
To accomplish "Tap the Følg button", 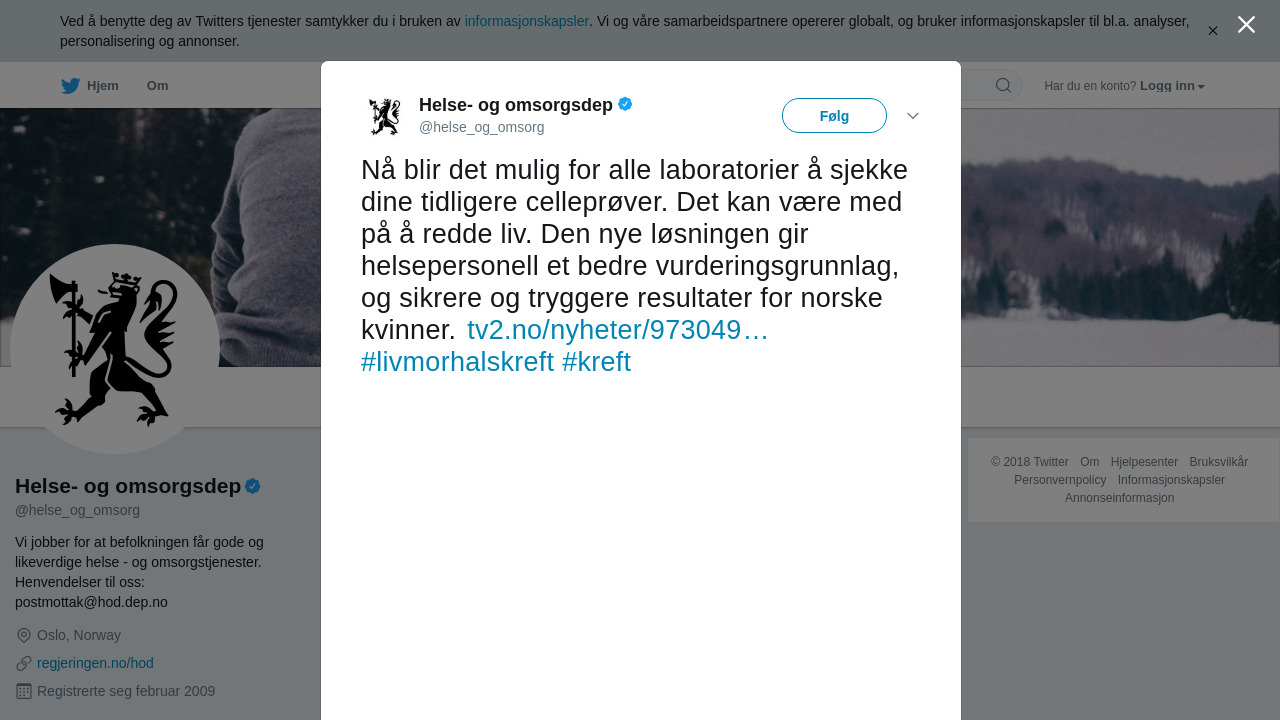I will (834, 116).
